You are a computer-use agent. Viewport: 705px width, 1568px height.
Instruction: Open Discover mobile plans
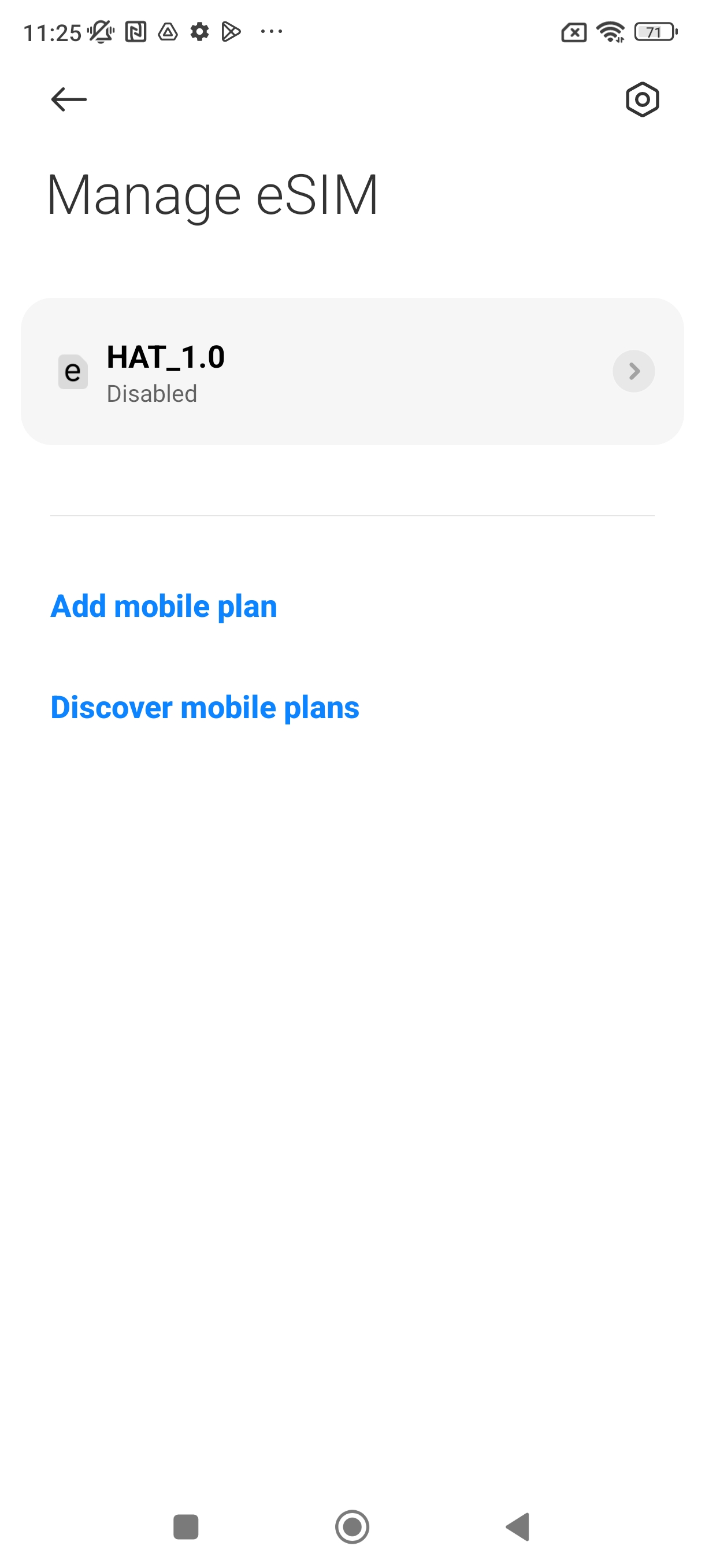(x=205, y=707)
